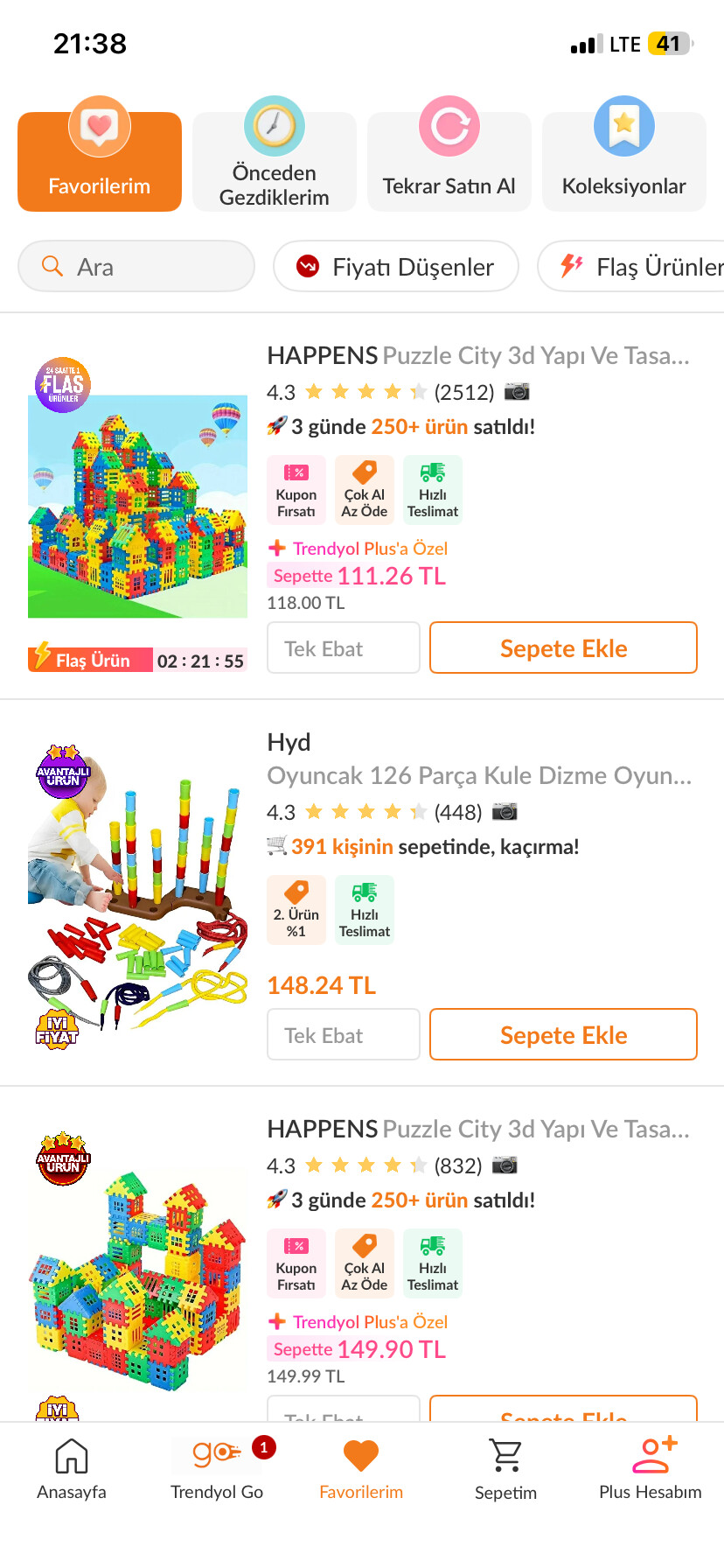This screenshot has height=1568, width=724.
Task: Tap Favorilerim in the bottom navigation
Action: pos(361,1470)
